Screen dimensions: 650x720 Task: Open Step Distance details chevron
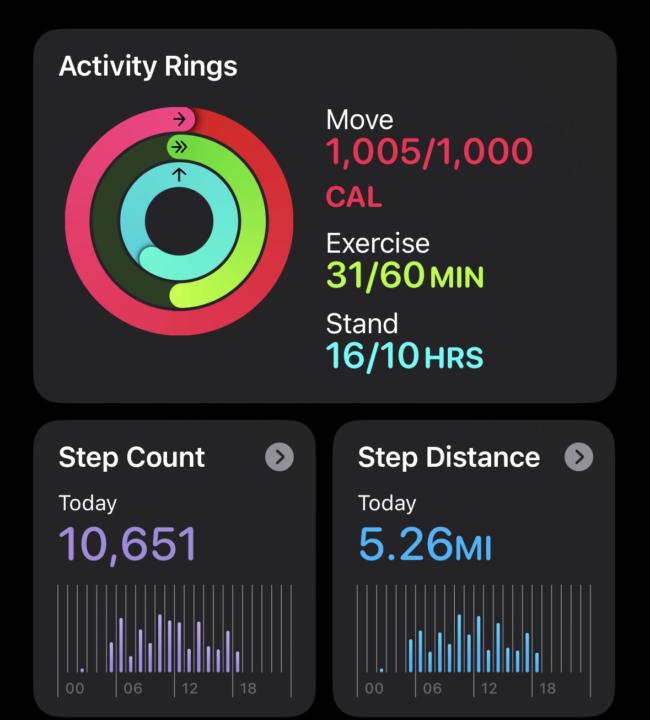coord(578,457)
